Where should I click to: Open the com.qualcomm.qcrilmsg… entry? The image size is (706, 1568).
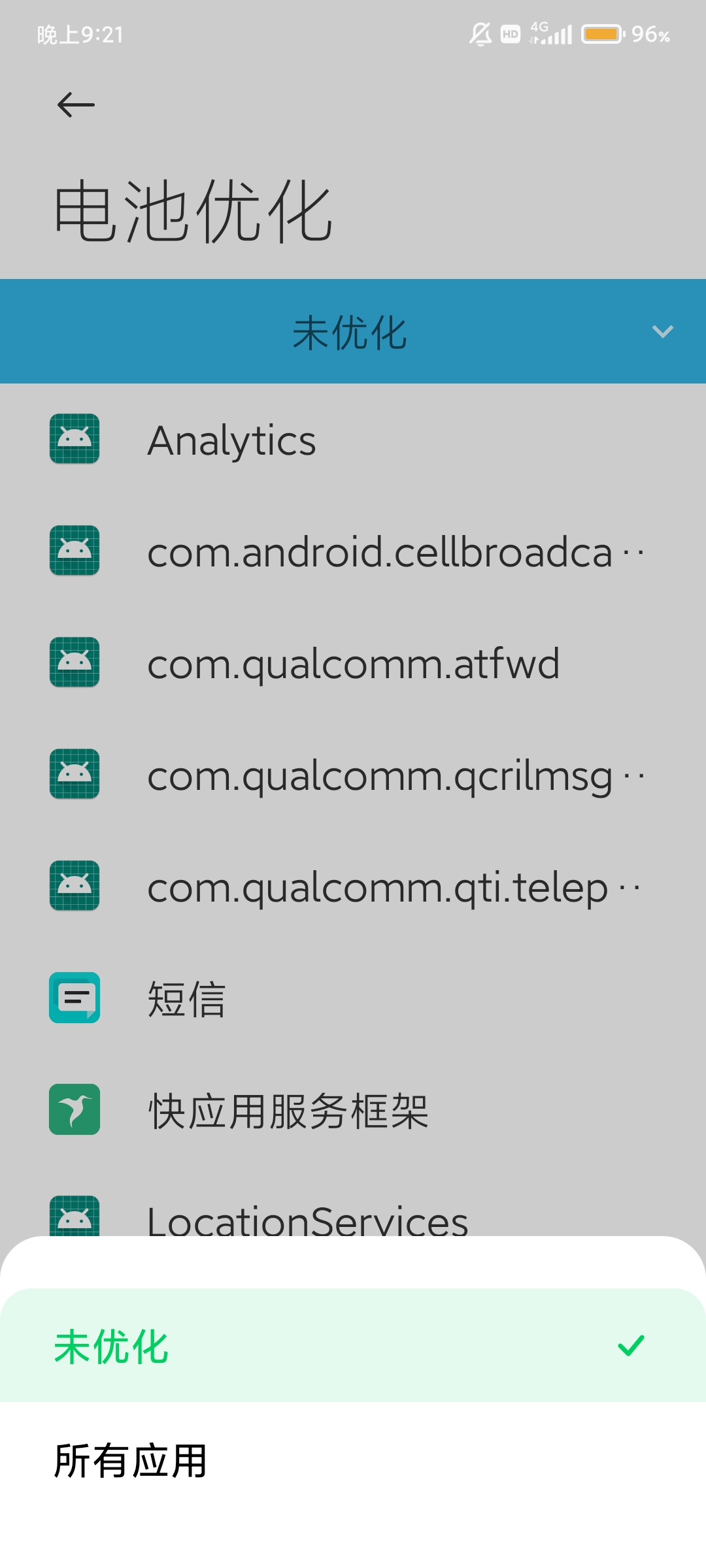click(x=353, y=774)
